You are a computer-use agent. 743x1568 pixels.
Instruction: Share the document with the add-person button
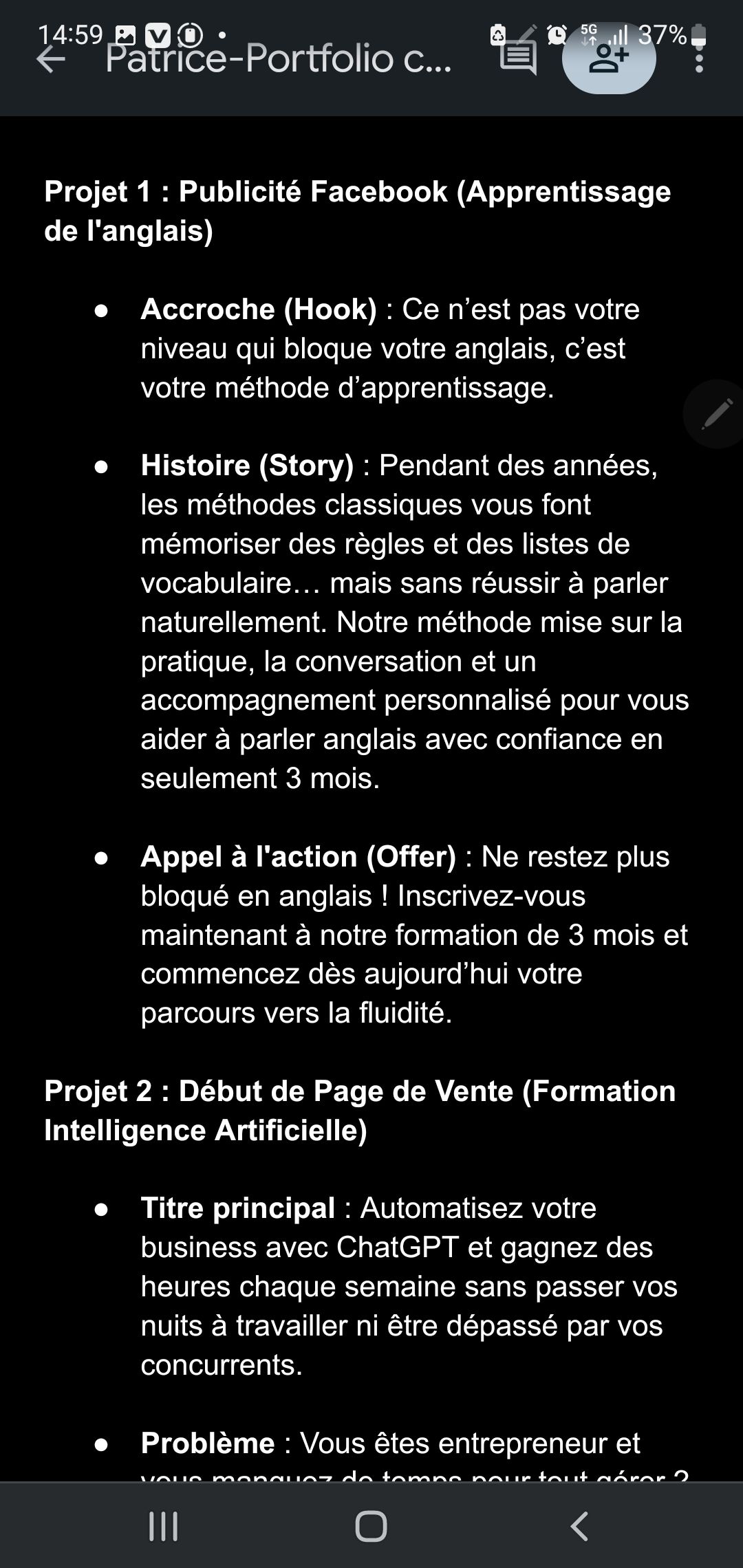tap(609, 59)
